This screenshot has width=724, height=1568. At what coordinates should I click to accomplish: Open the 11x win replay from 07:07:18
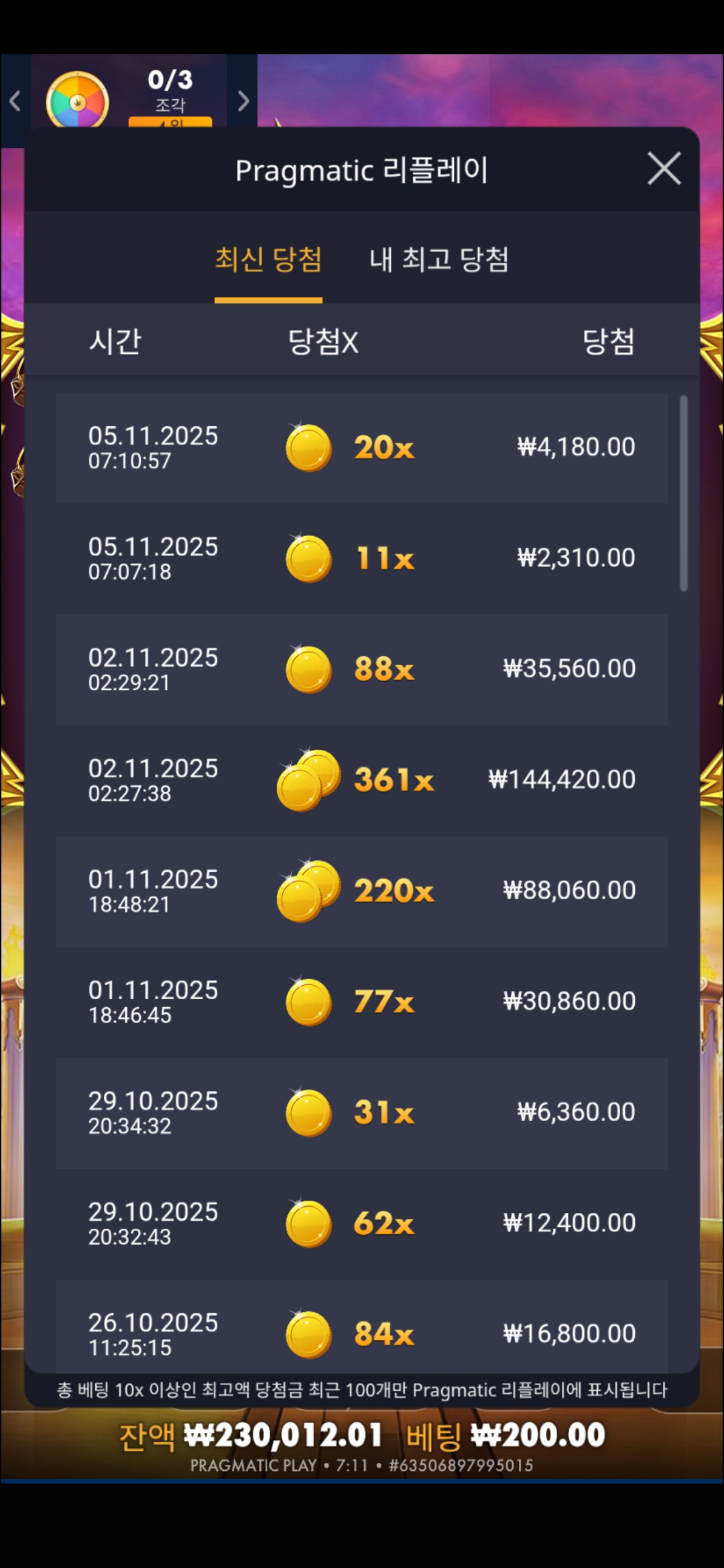(362, 558)
